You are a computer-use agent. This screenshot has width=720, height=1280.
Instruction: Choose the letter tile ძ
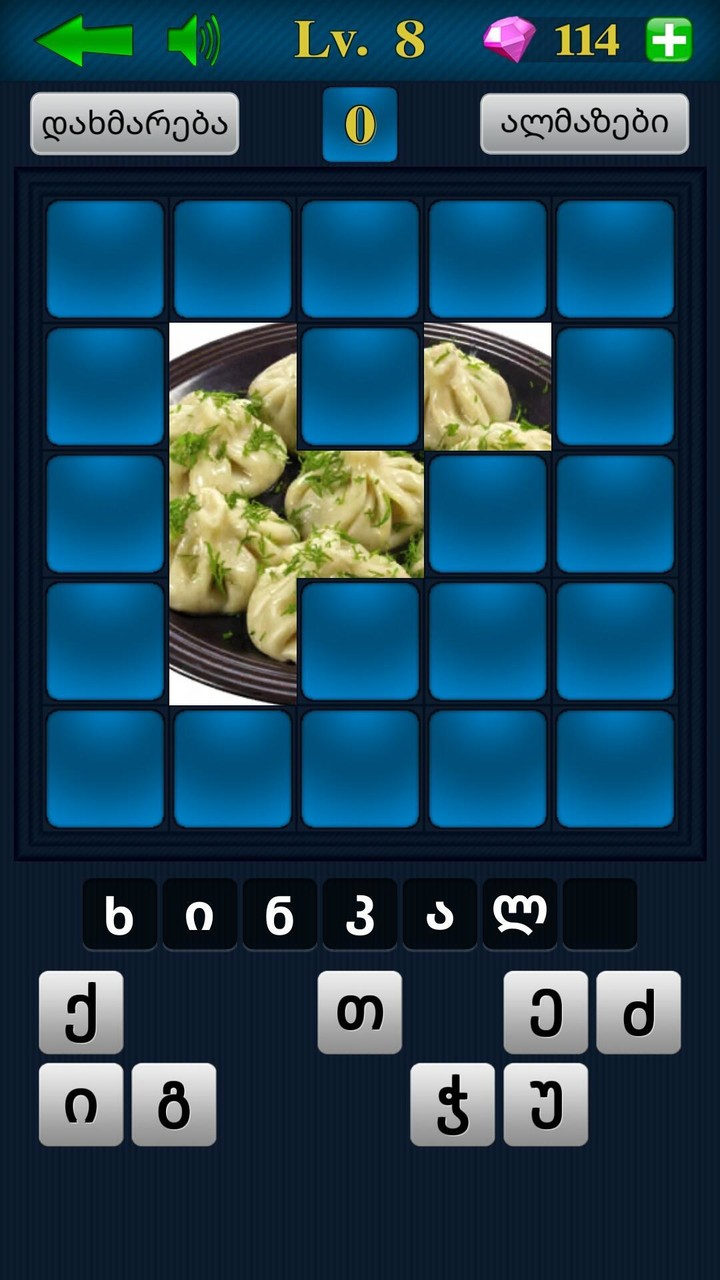tap(638, 1012)
